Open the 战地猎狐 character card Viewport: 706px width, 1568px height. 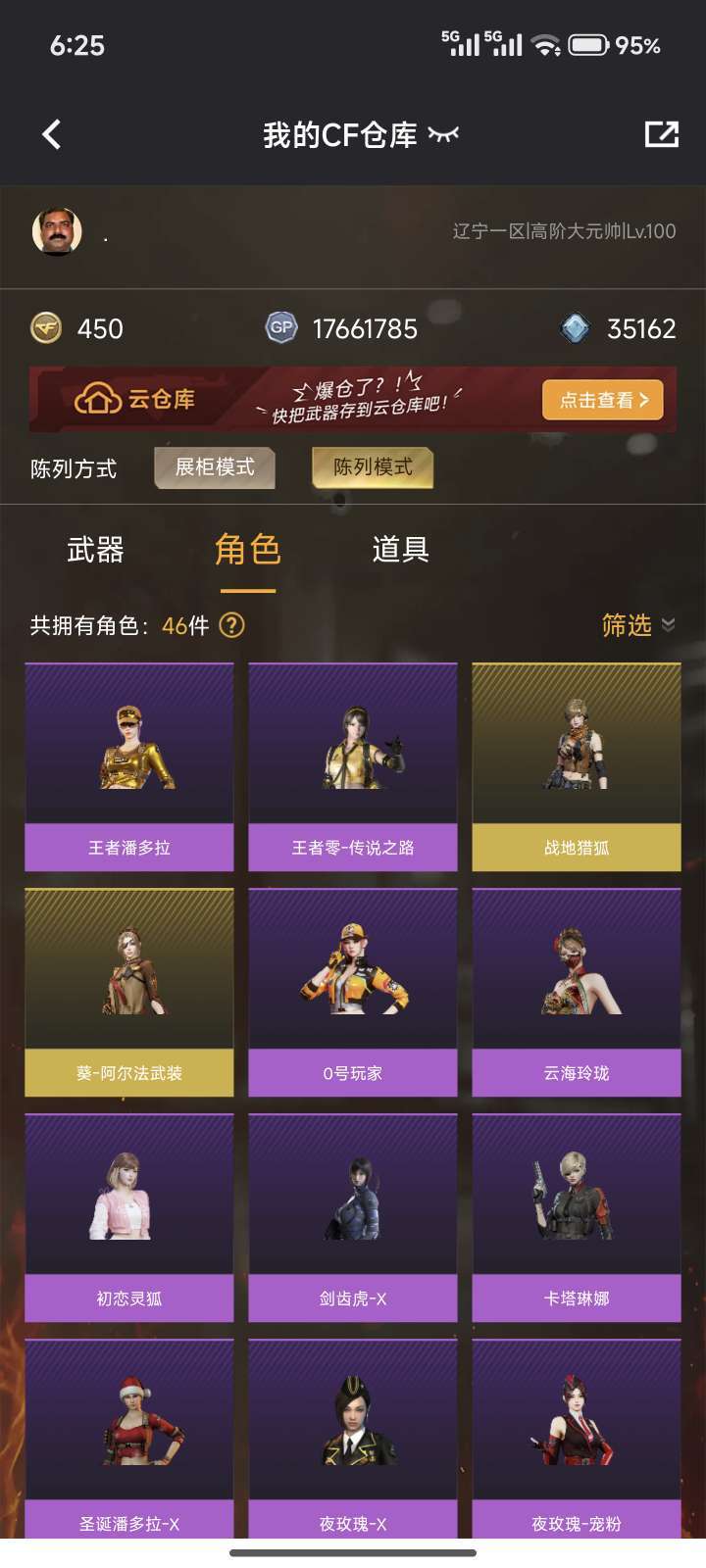(x=577, y=766)
